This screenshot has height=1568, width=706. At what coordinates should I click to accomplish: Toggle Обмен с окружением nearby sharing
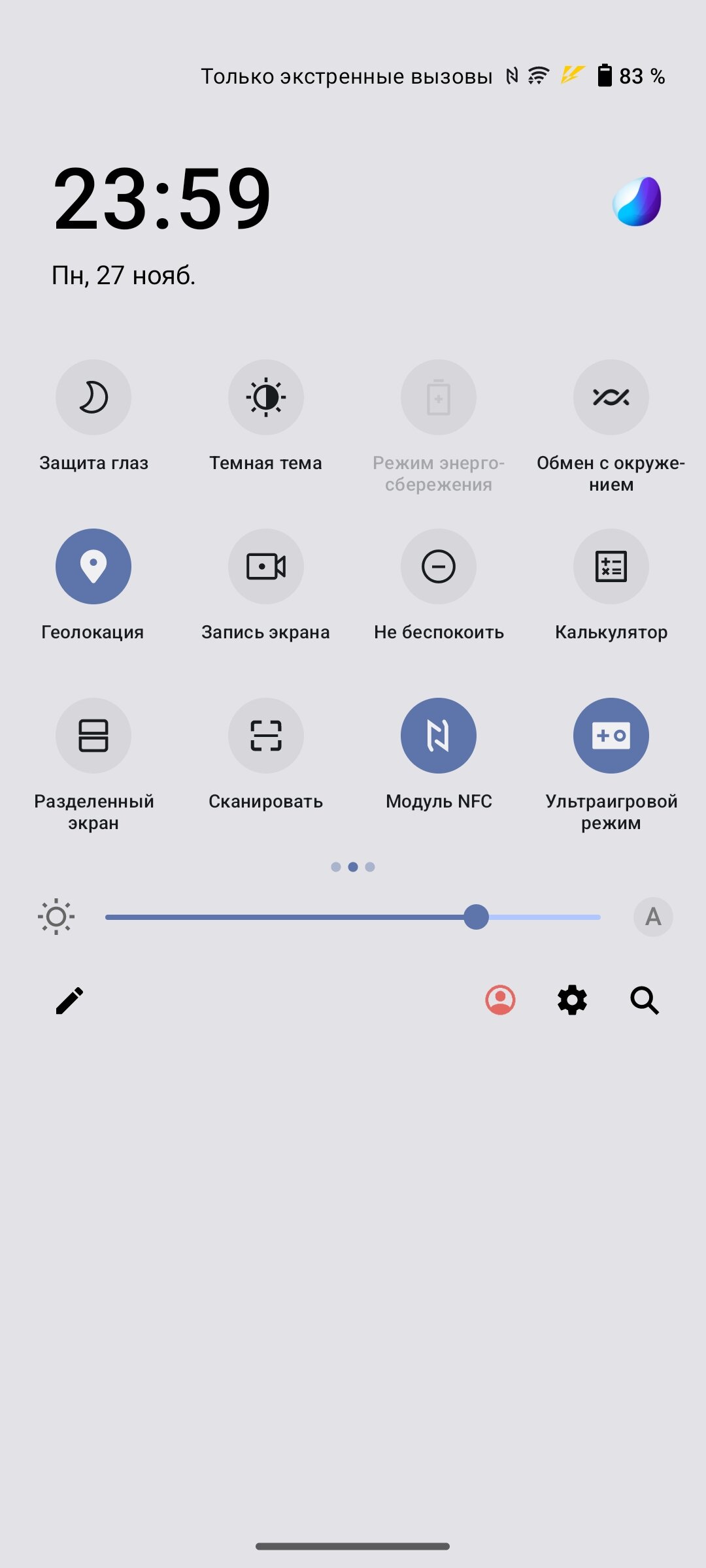click(x=611, y=397)
